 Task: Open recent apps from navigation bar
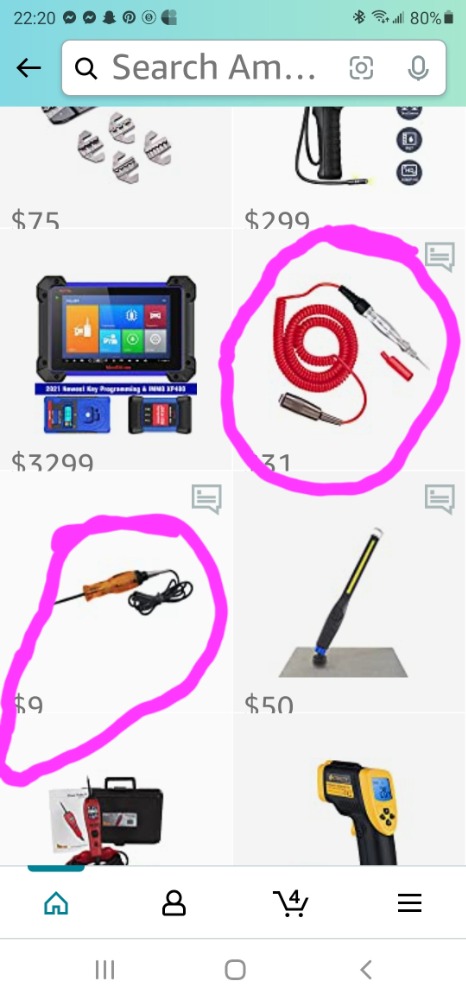[105, 970]
